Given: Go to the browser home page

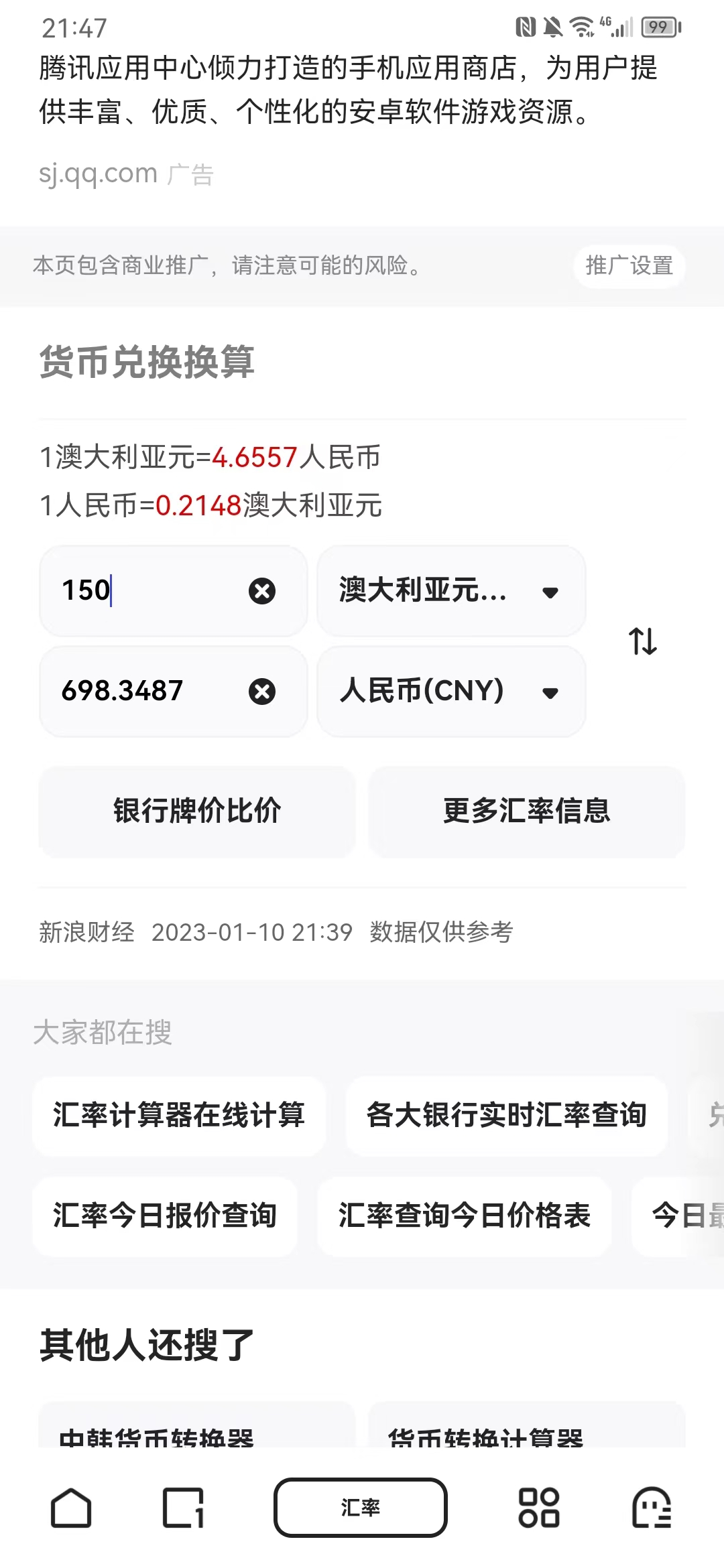Looking at the screenshot, I should [71, 1508].
